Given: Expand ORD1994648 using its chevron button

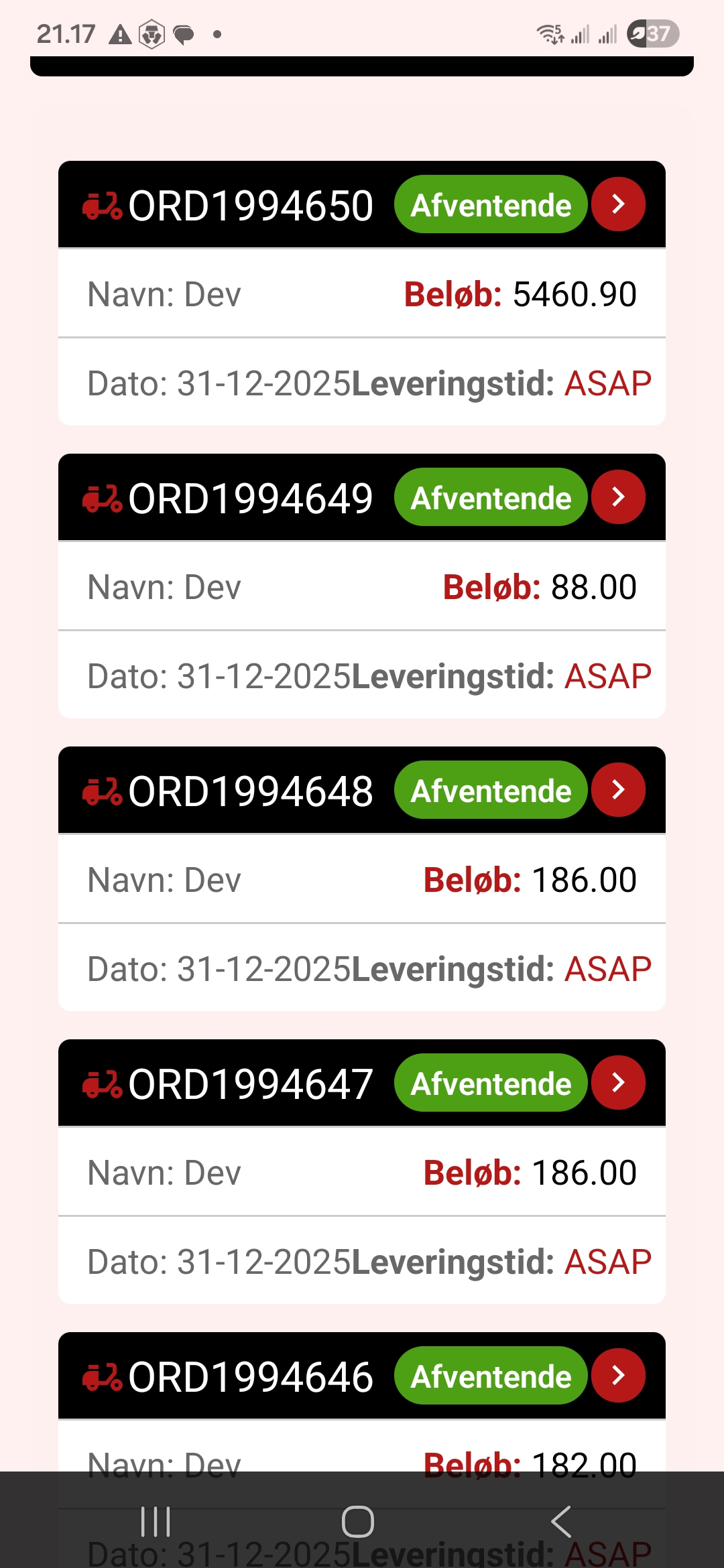Looking at the screenshot, I should (x=617, y=789).
